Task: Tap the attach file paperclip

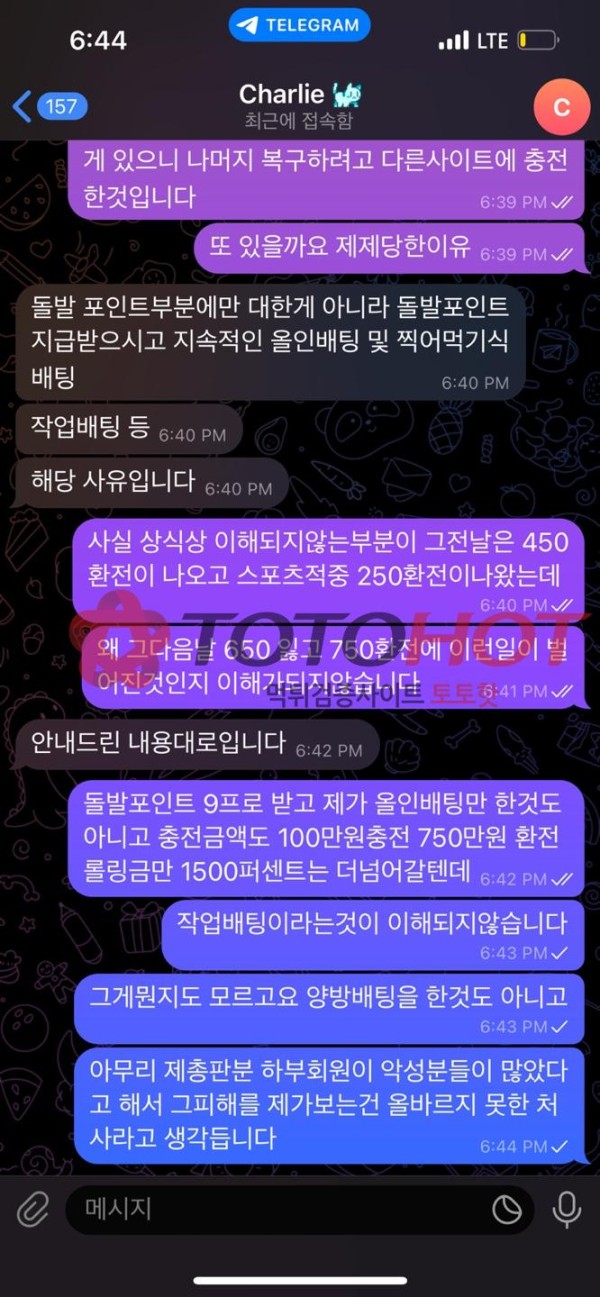Action: (33, 1209)
